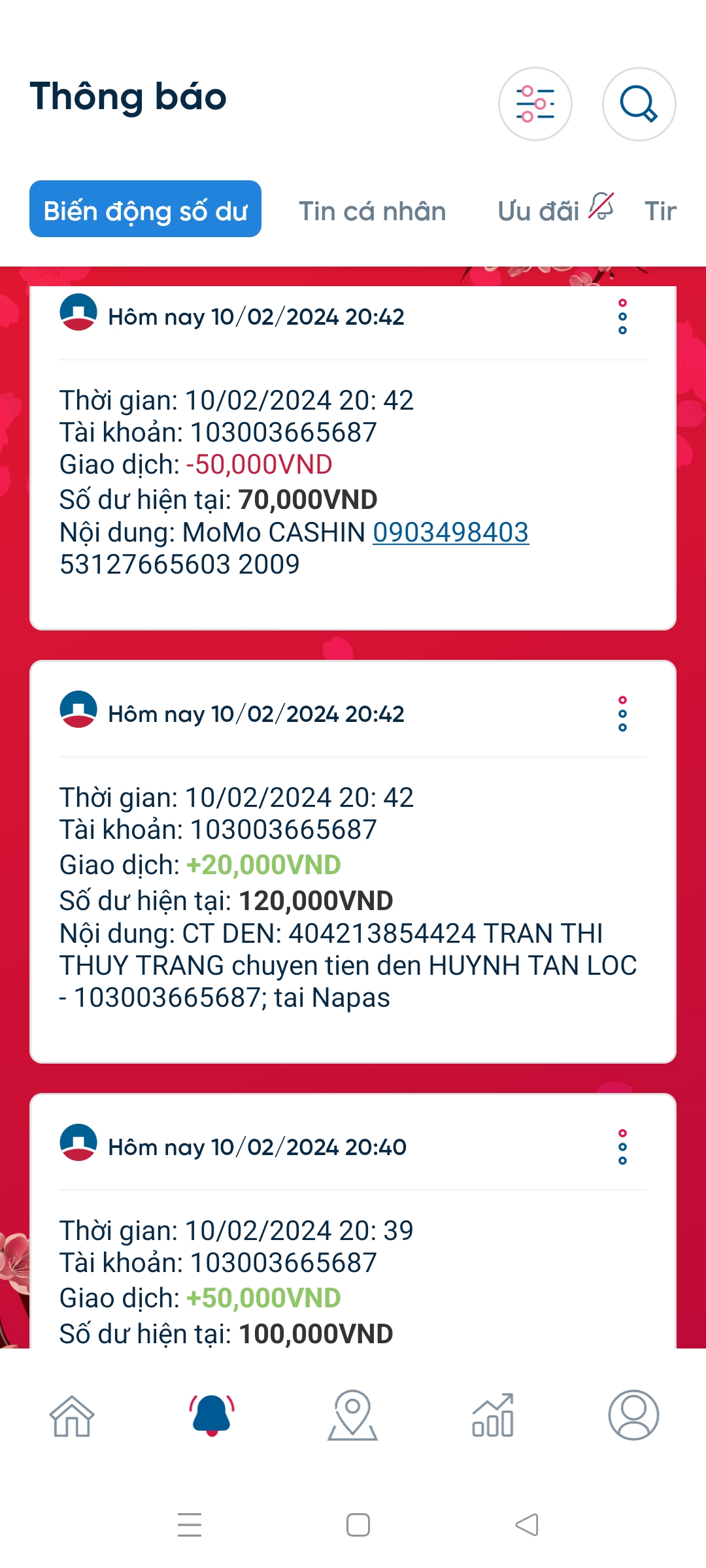Screen dimensions: 706x1568
Task: Open the account profile tab
Action: coord(633,1416)
